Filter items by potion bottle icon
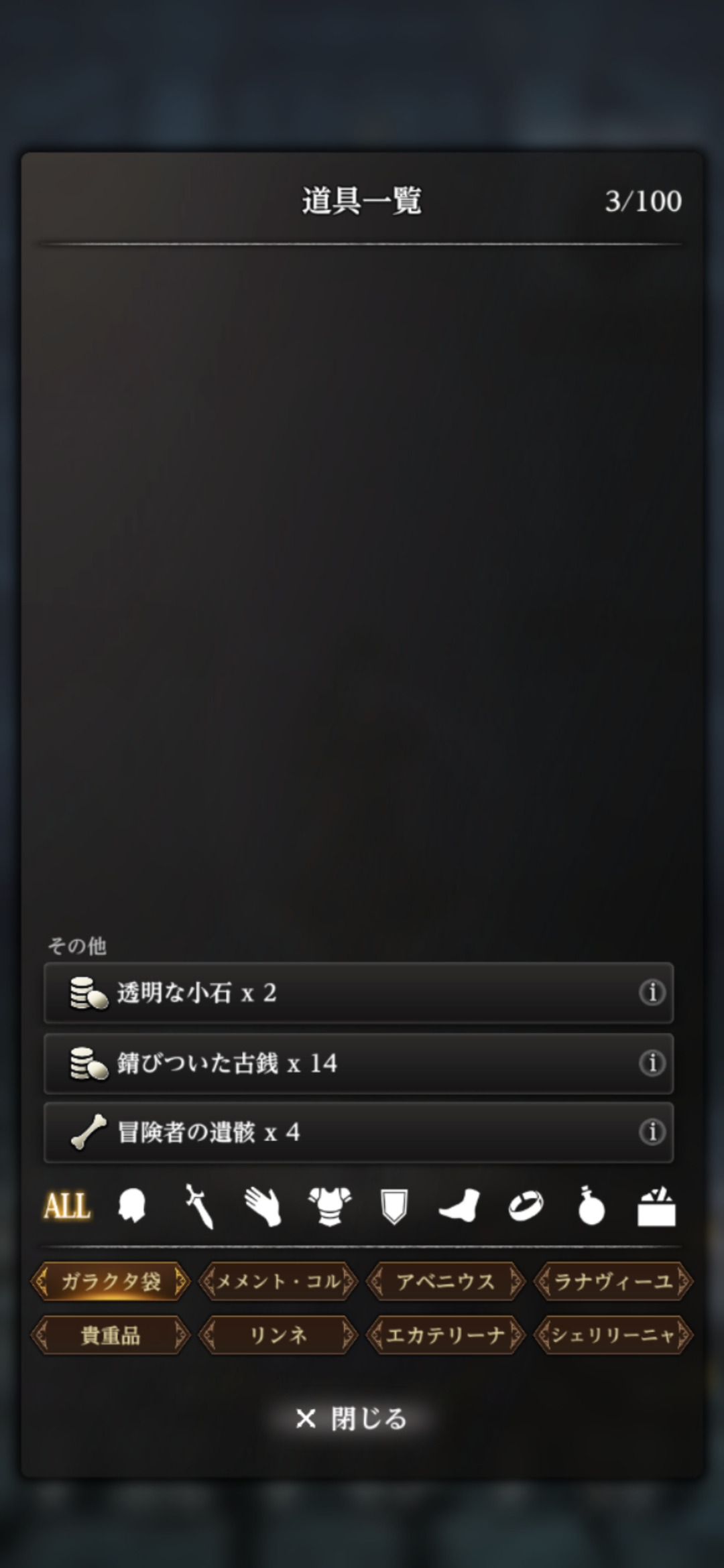The height and width of the screenshot is (1568, 724). pos(591,1206)
